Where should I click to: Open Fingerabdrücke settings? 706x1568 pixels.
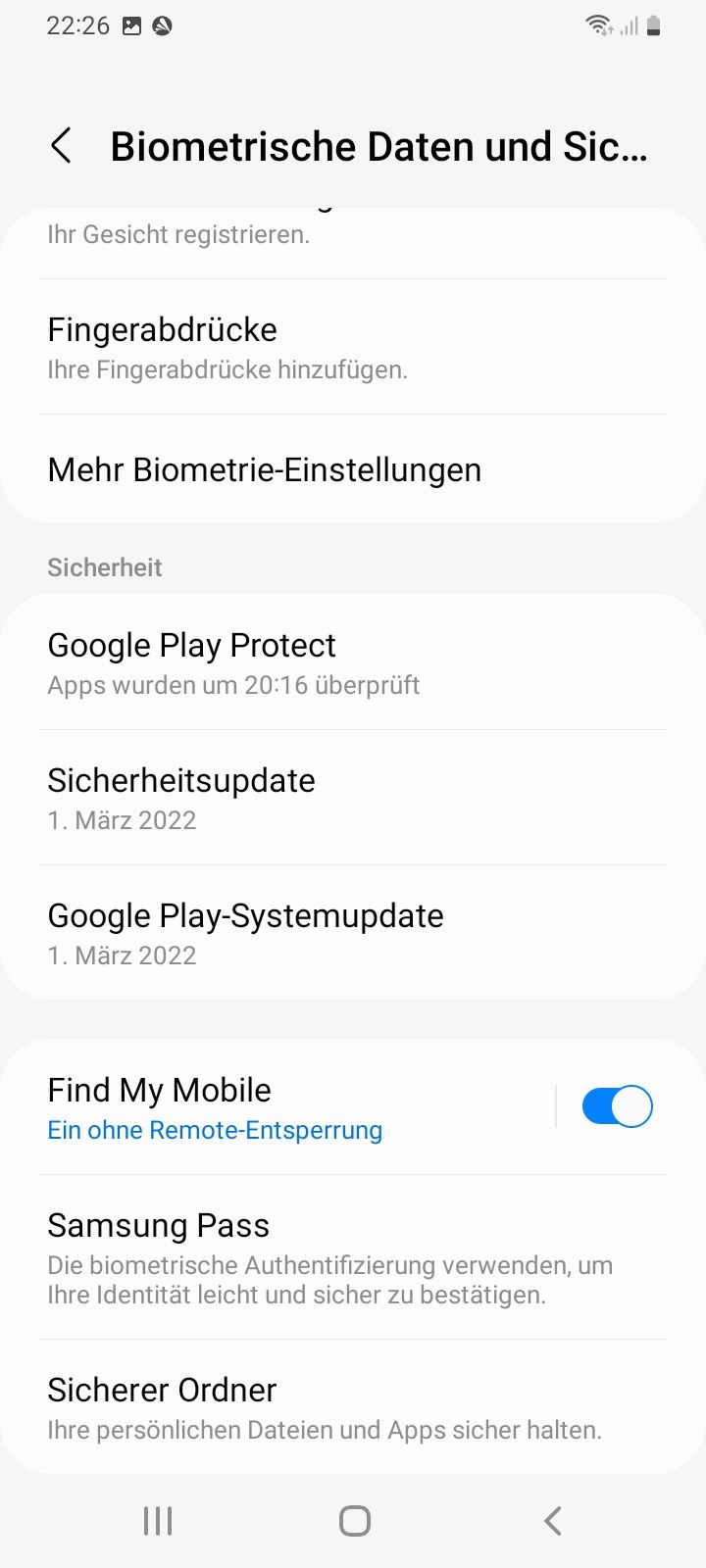point(294,348)
